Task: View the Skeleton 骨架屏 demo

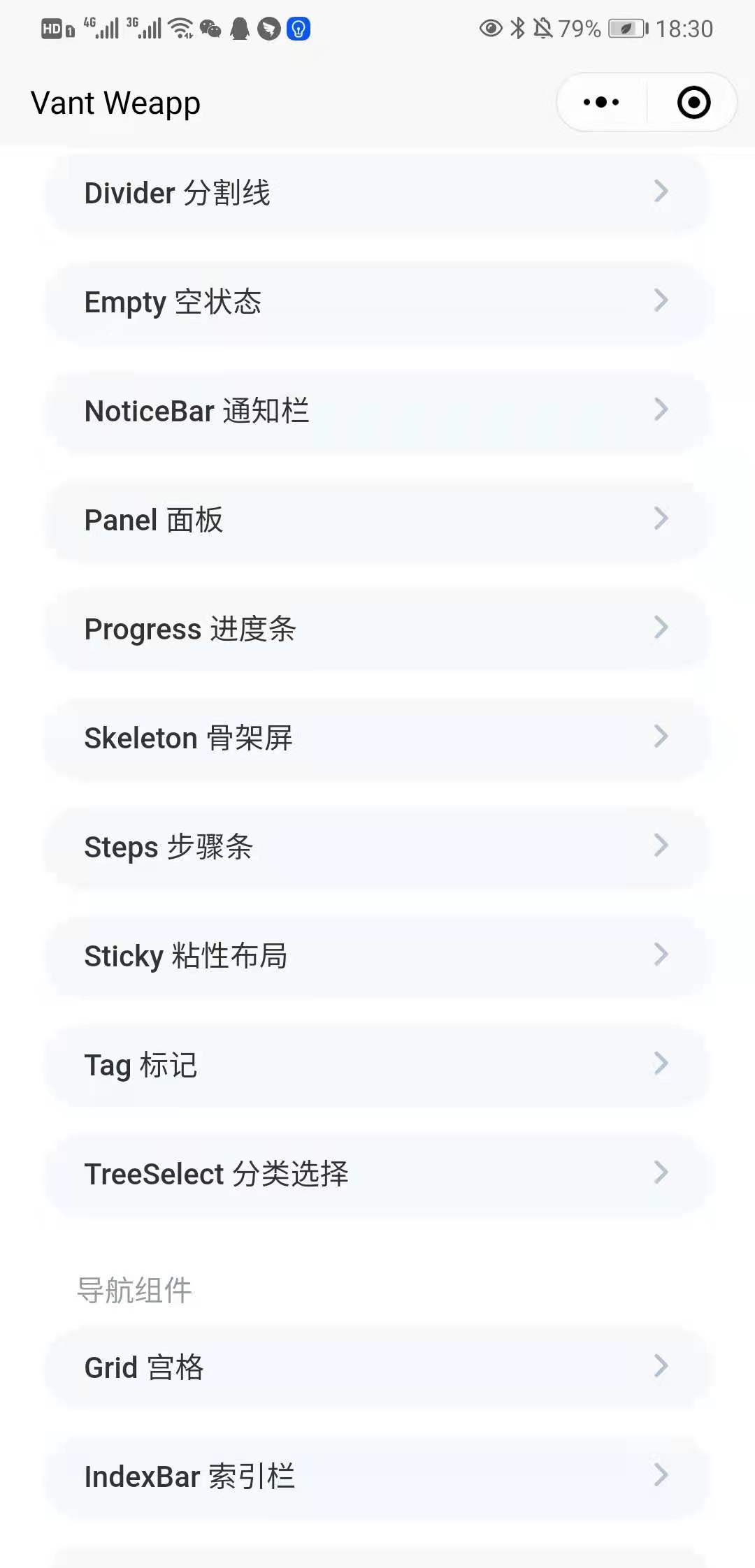Action: pyautogui.click(x=377, y=737)
